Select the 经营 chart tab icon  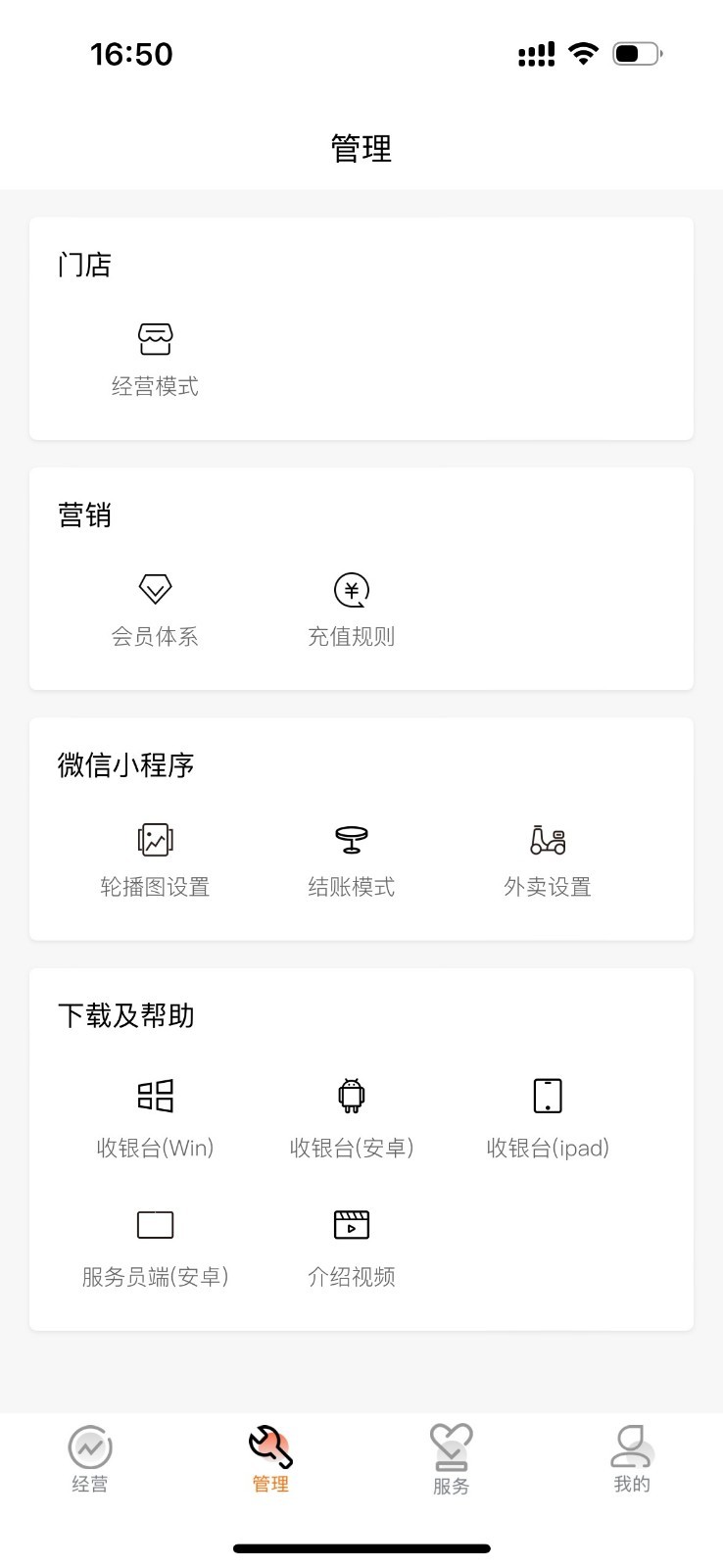(x=90, y=1444)
